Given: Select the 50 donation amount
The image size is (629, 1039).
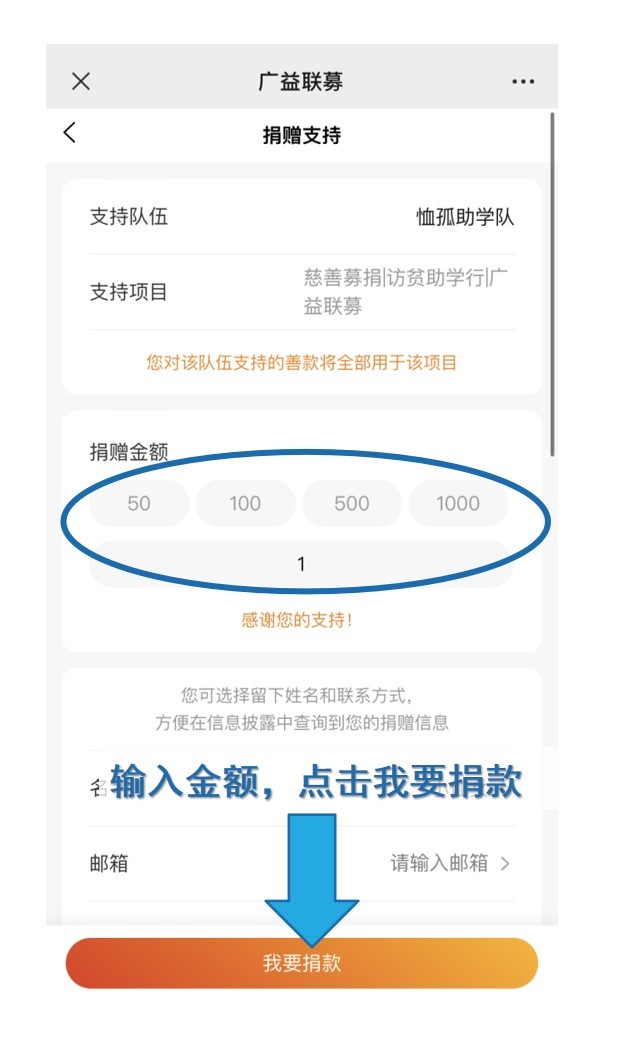Looking at the screenshot, I should (x=139, y=504).
